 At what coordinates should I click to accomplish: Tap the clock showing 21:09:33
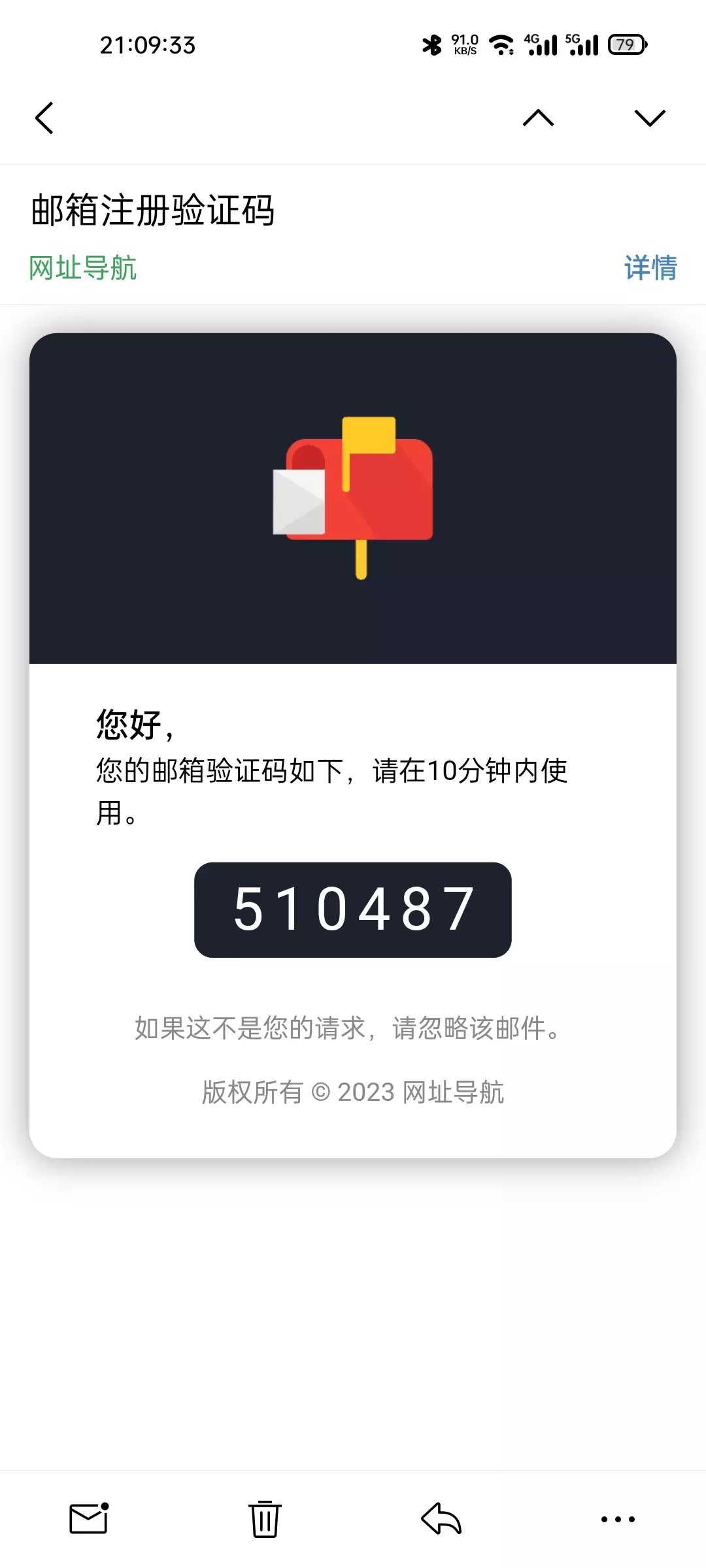146,44
